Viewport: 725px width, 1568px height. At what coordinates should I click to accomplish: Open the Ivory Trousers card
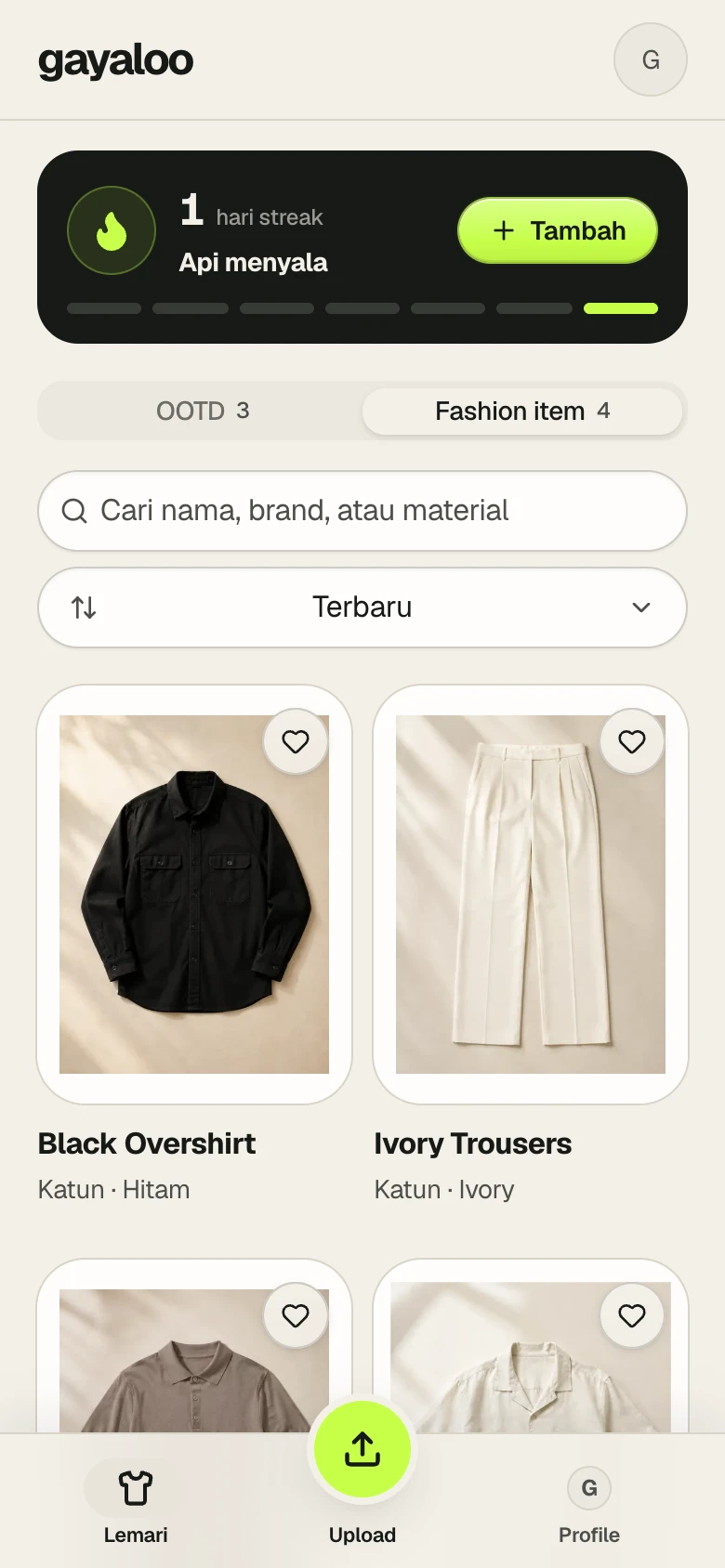pyautogui.click(x=531, y=944)
